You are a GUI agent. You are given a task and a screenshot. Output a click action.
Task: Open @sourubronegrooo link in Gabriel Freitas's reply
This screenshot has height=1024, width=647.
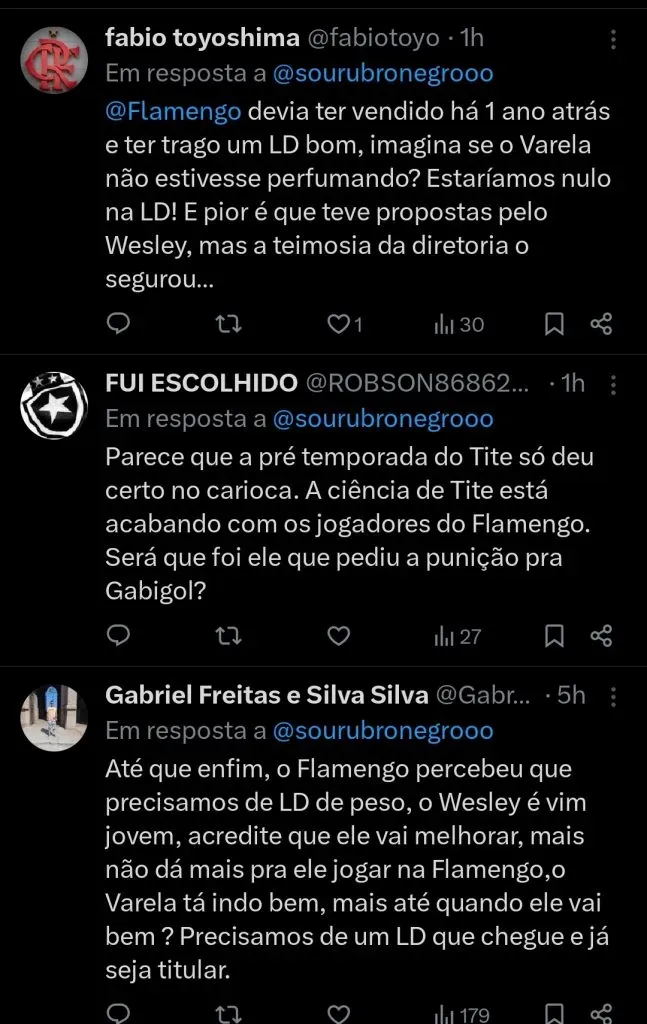[383, 731]
